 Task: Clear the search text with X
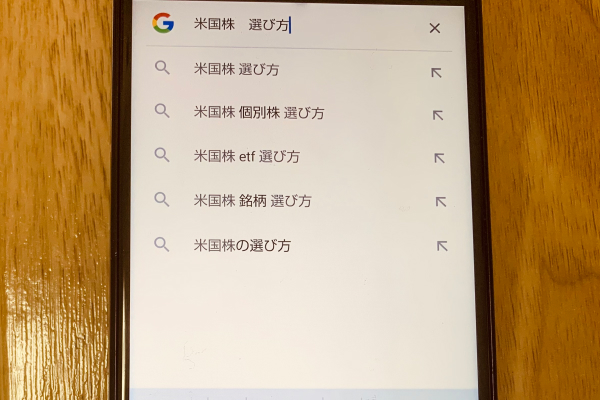coord(434,28)
